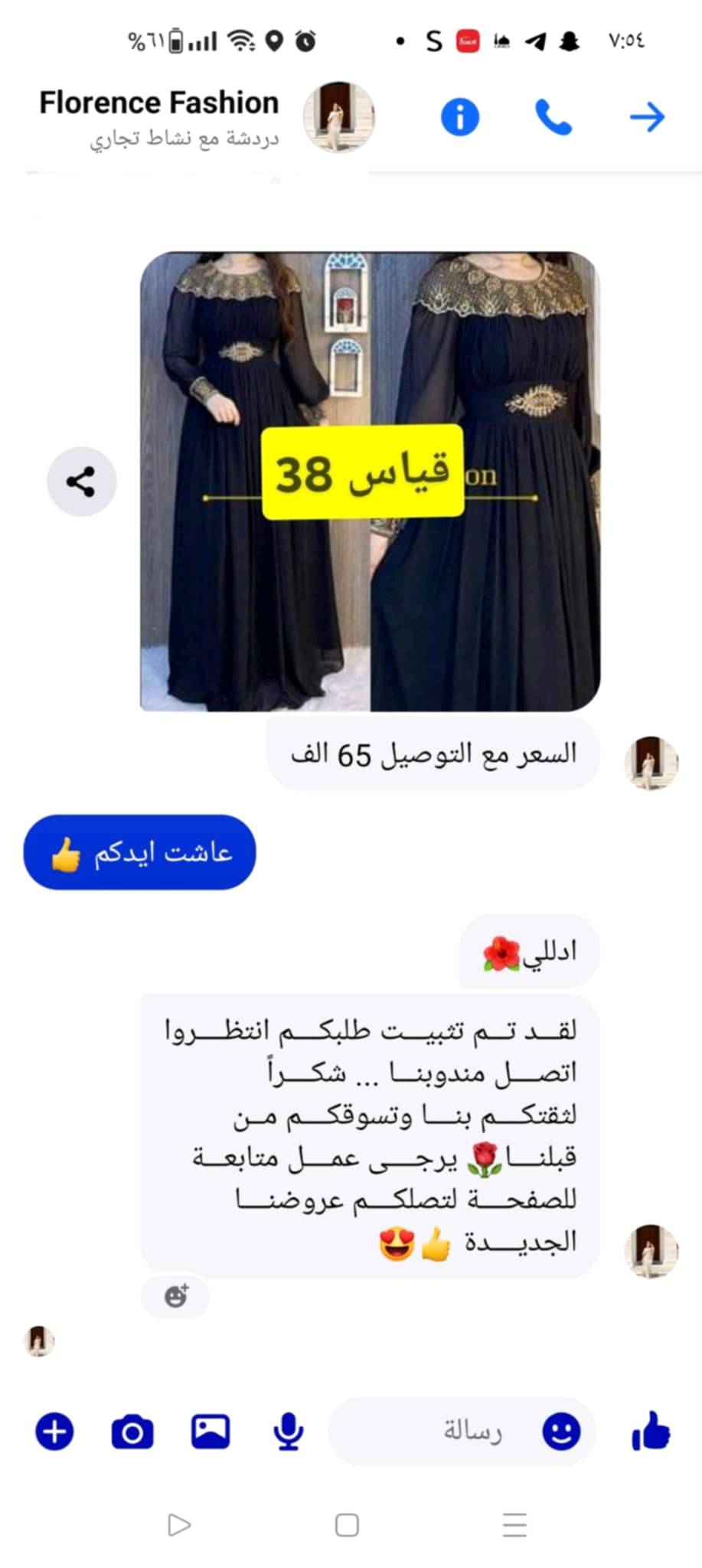Send a thumbs-up like
This screenshot has height=1568, width=702.
pyautogui.click(x=651, y=1432)
